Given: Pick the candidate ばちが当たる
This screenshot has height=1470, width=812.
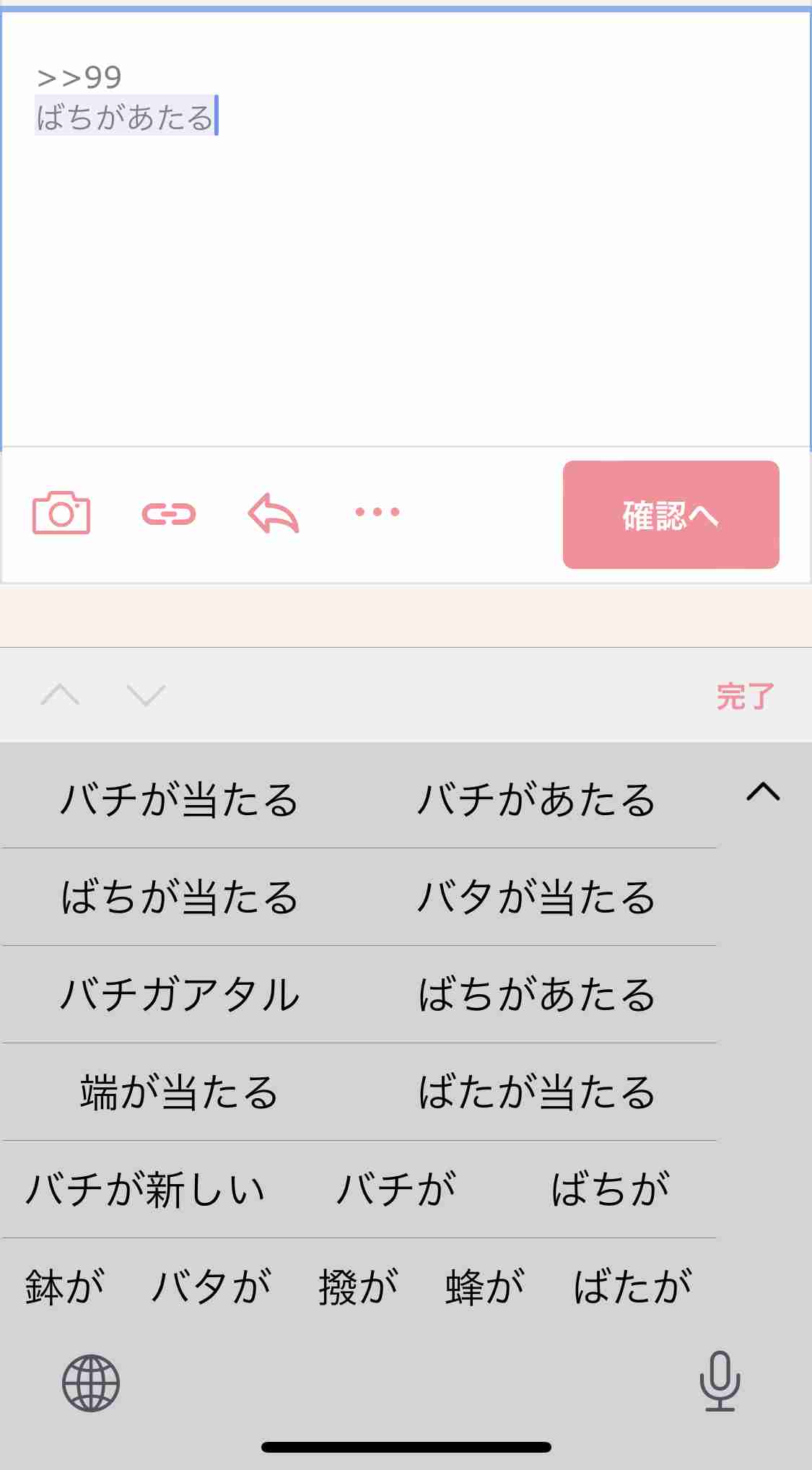Looking at the screenshot, I should [179, 897].
